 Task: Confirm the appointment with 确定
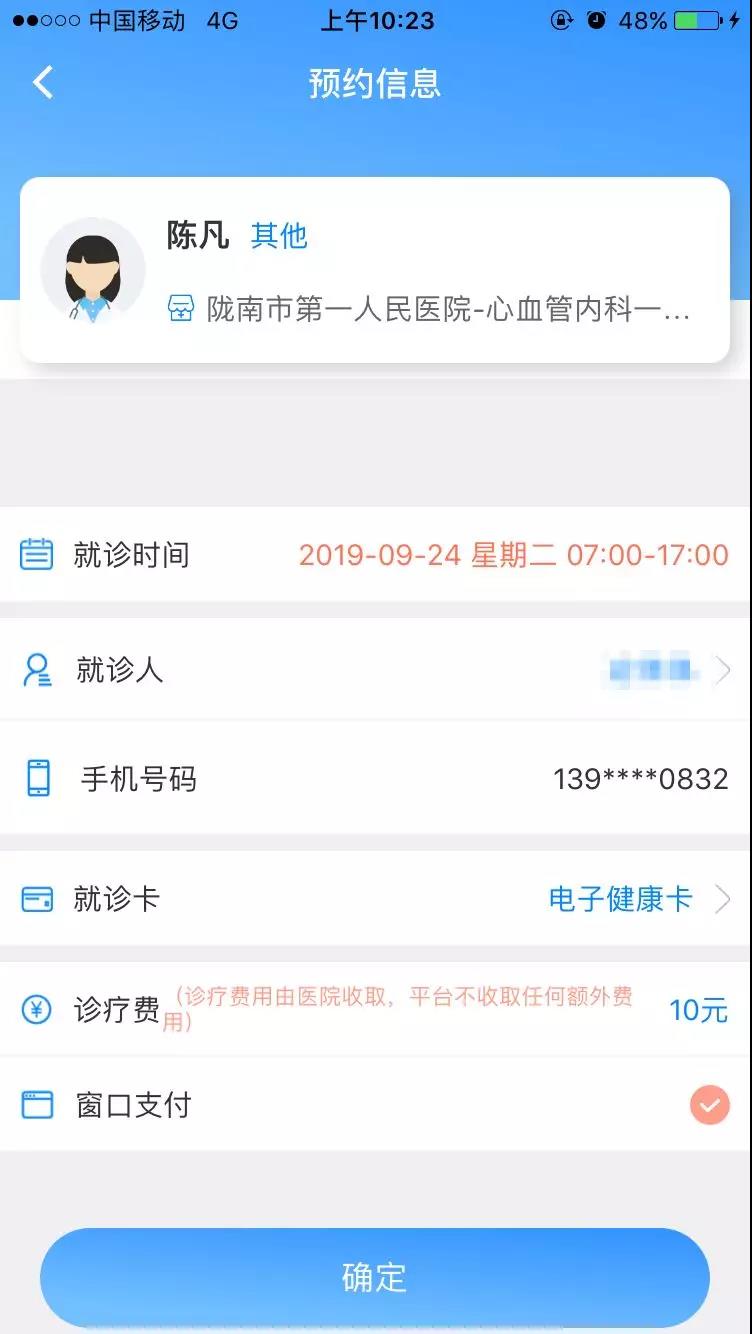click(x=375, y=1277)
